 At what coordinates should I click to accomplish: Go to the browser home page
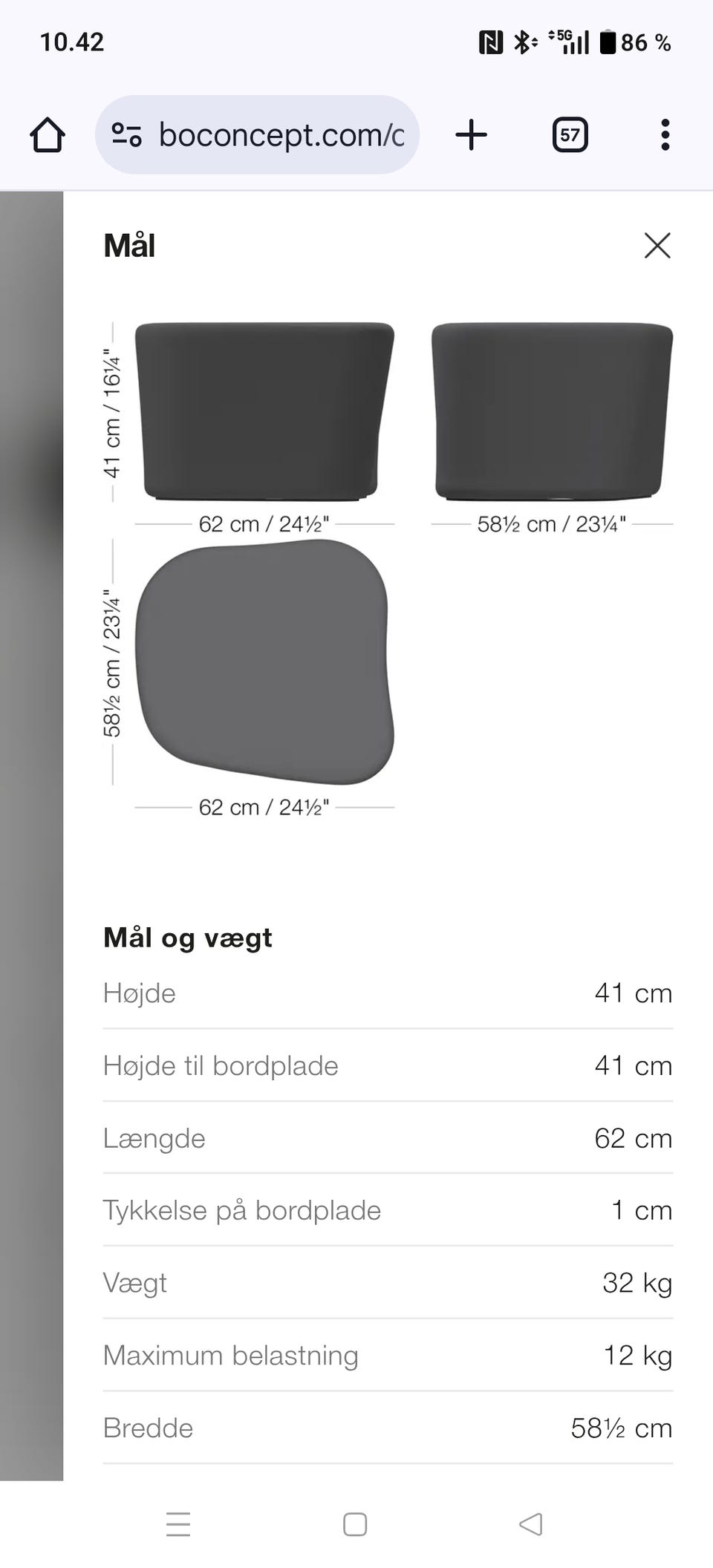point(48,135)
